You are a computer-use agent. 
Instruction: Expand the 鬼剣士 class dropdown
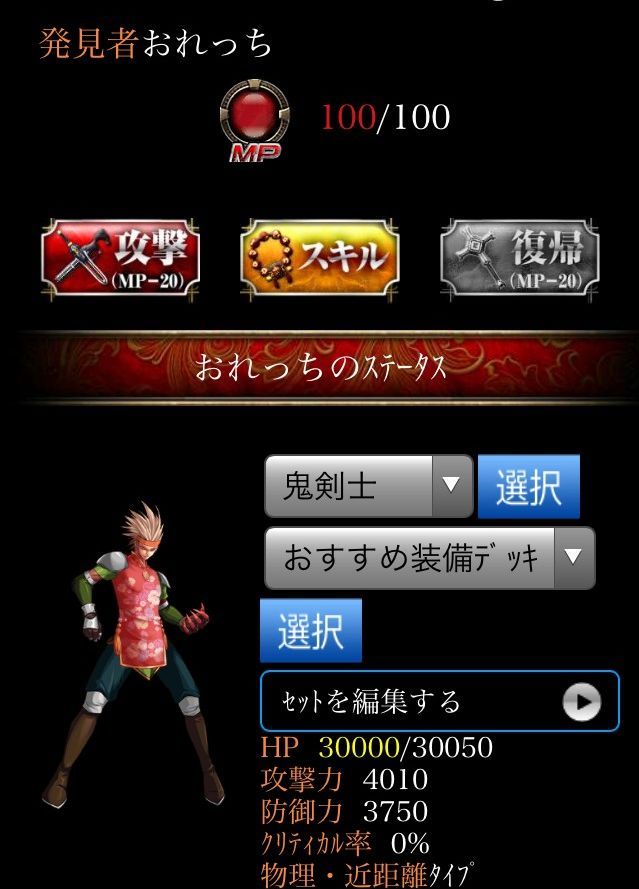pos(369,486)
